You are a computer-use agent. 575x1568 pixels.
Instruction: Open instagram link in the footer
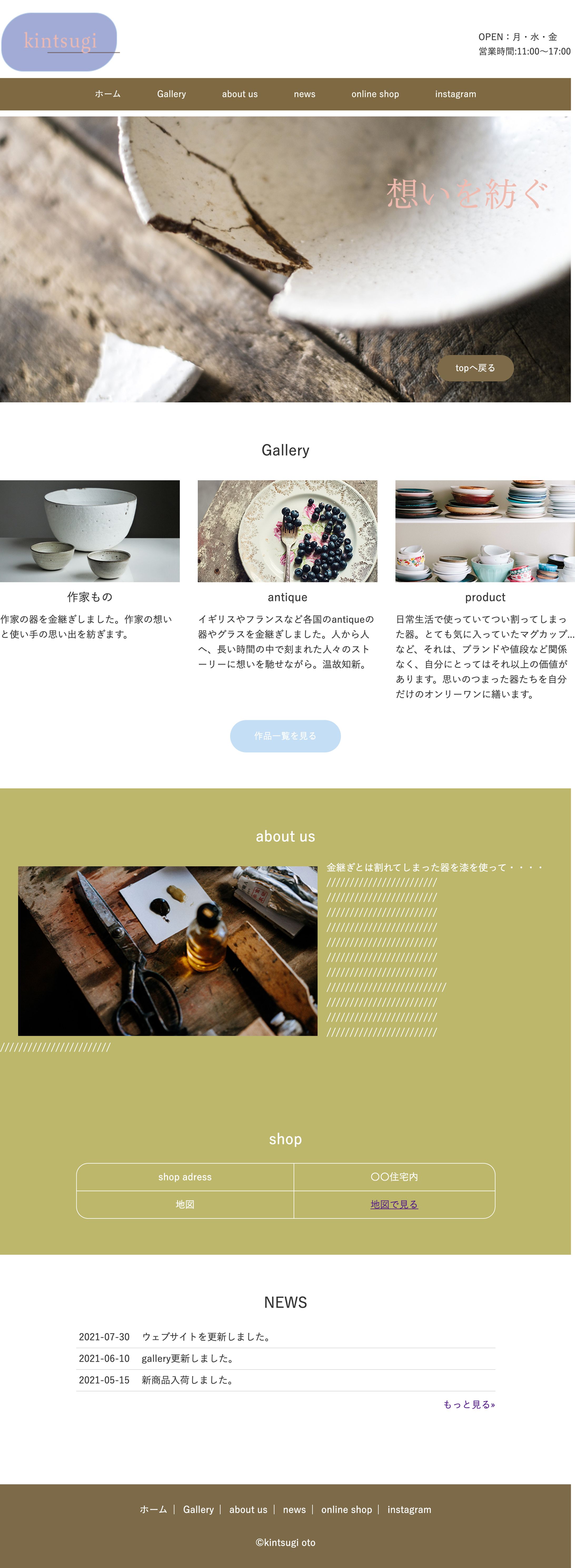point(409,1509)
